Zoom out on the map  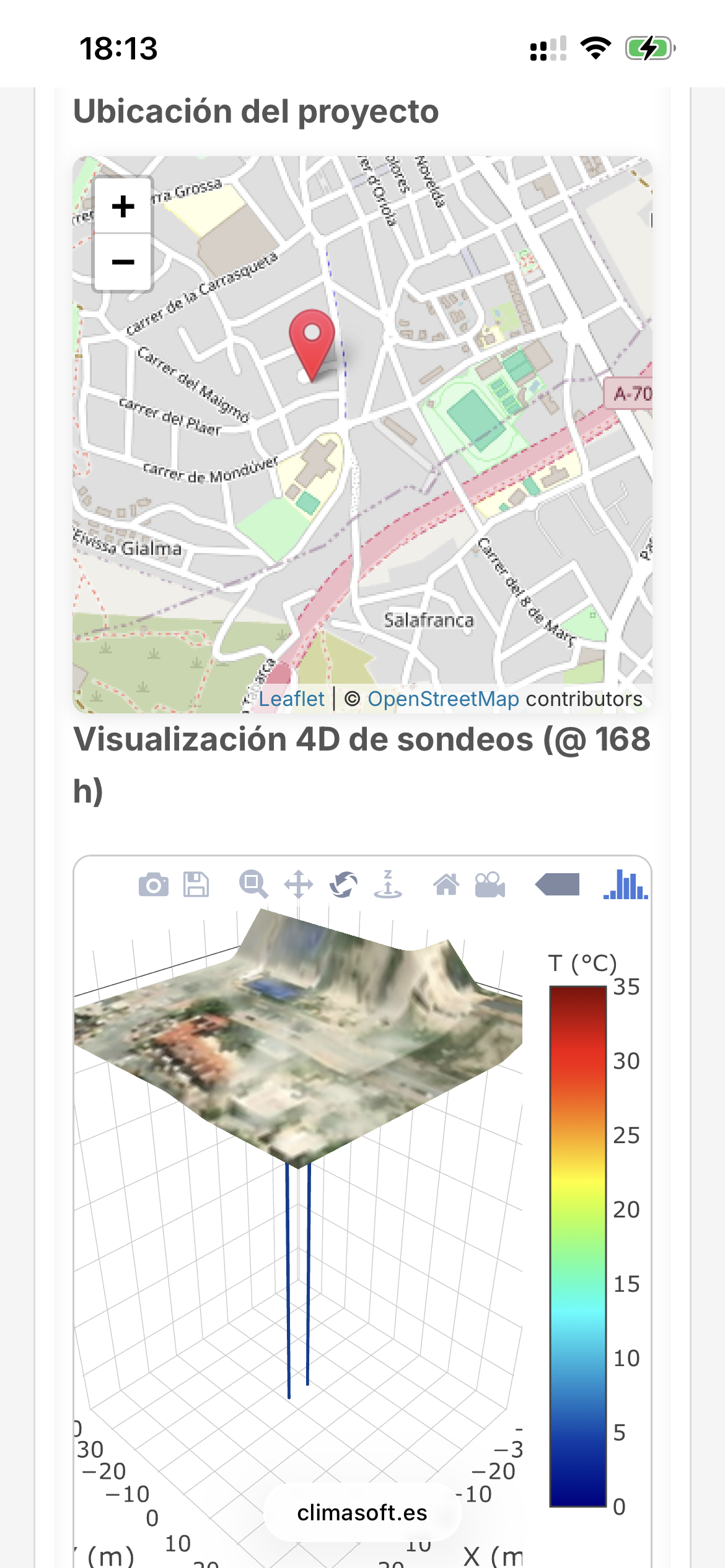pyautogui.click(x=123, y=263)
